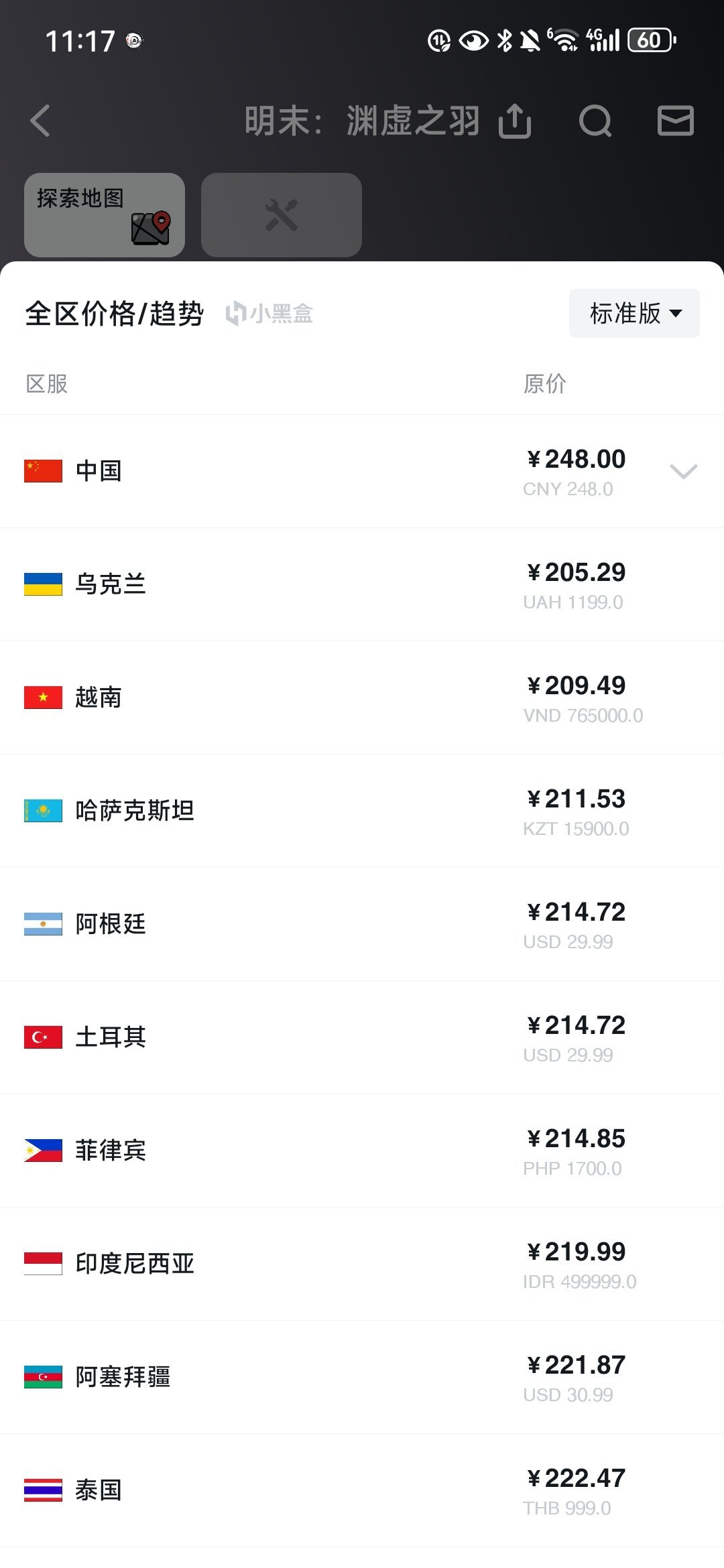Open the 探索地图 card

(105, 215)
